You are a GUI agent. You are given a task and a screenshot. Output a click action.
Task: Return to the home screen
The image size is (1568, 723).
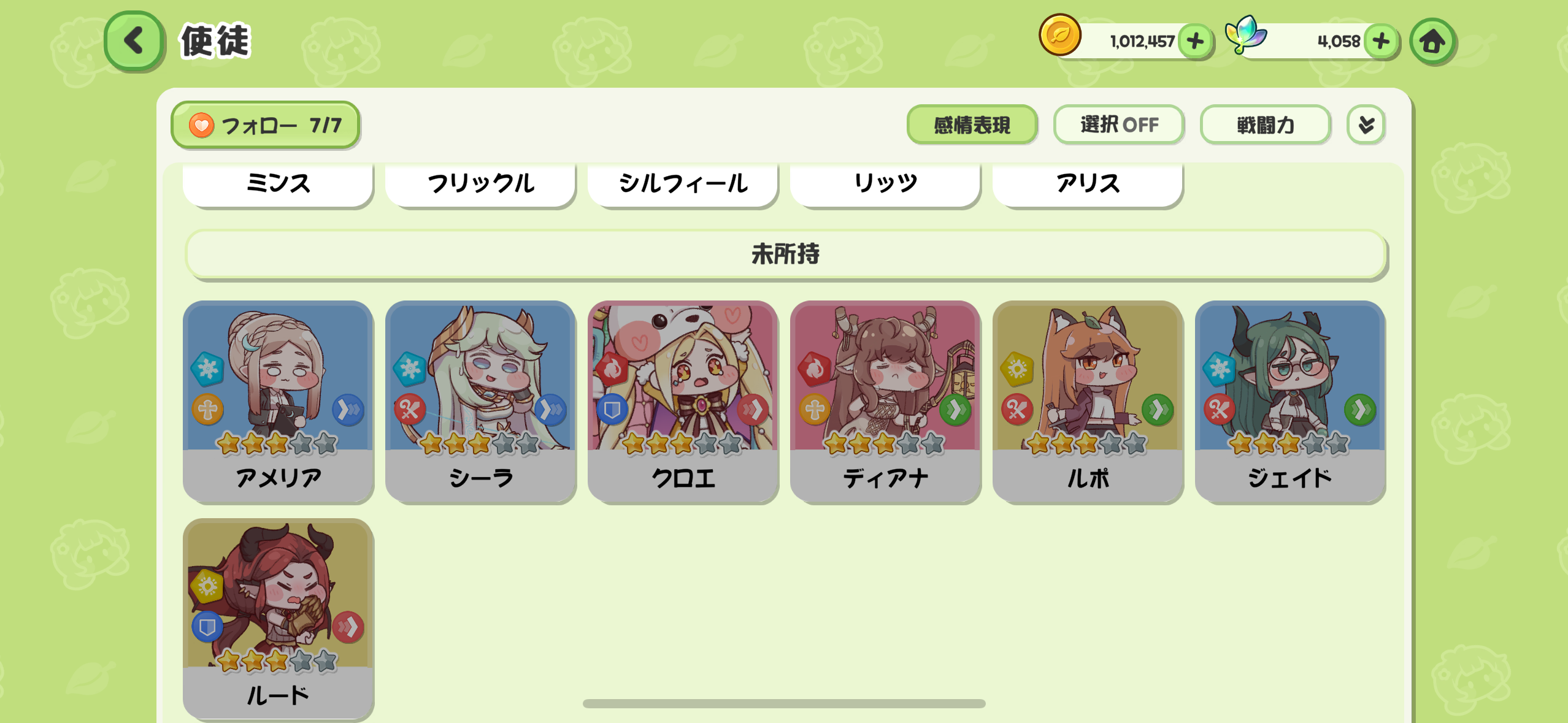(1432, 42)
